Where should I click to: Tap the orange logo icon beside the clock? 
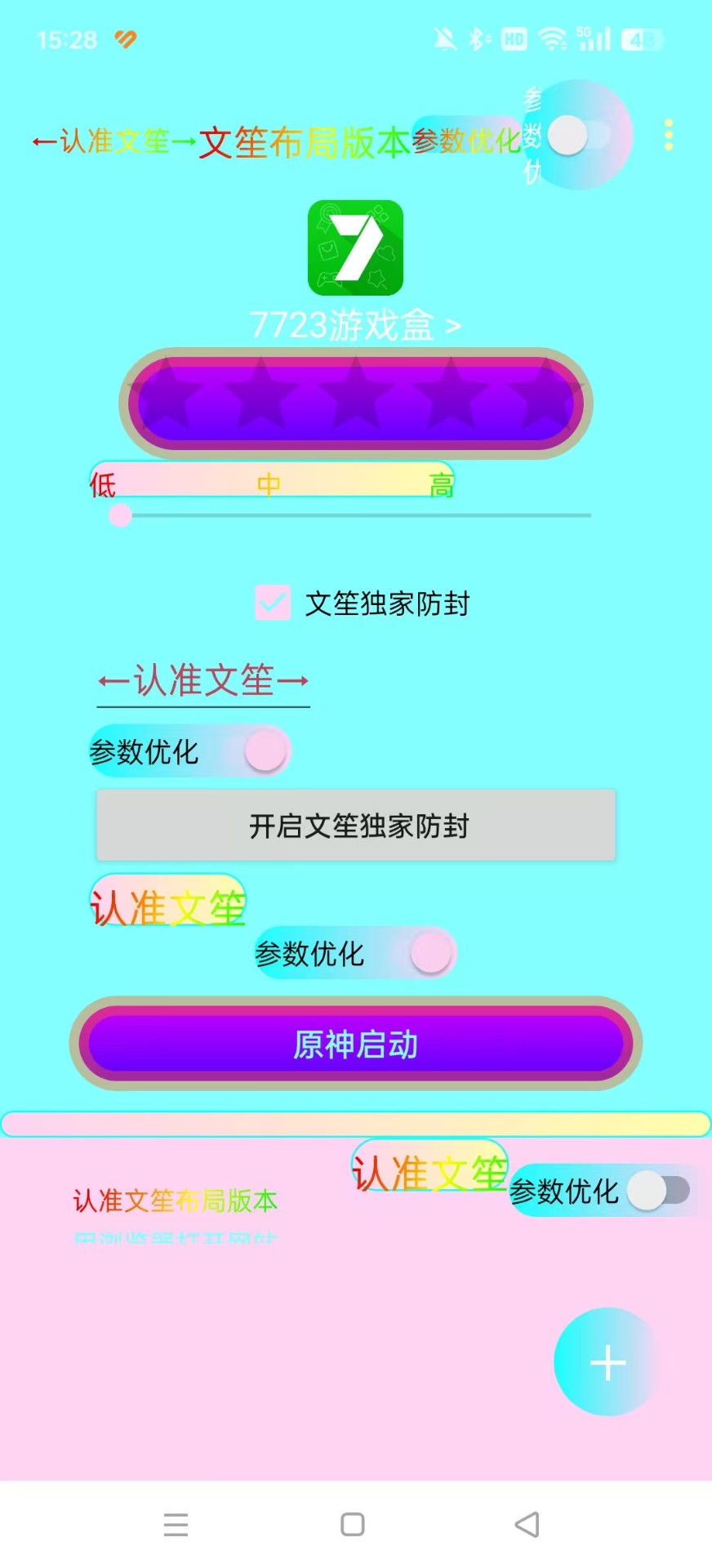point(124,39)
